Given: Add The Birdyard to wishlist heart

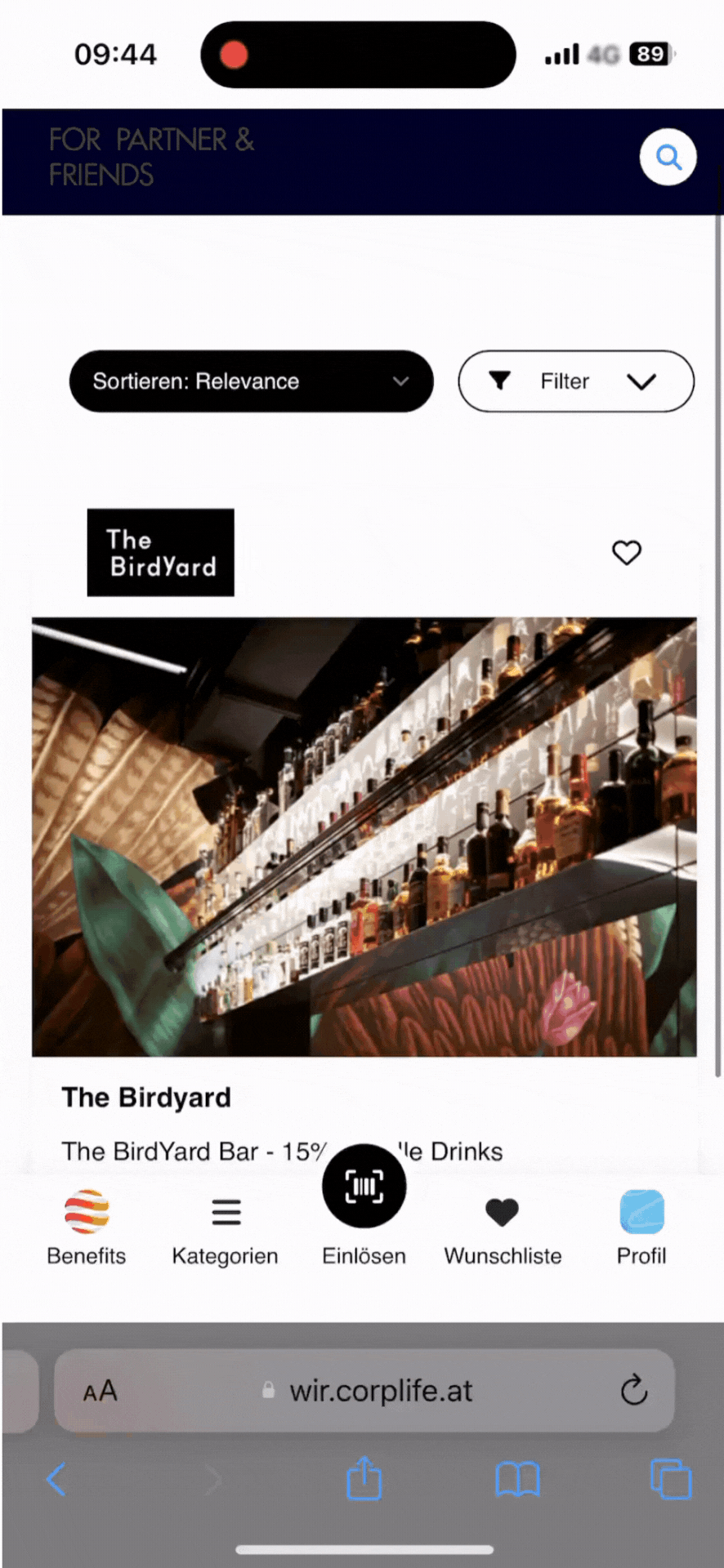Looking at the screenshot, I should point(627,553).
